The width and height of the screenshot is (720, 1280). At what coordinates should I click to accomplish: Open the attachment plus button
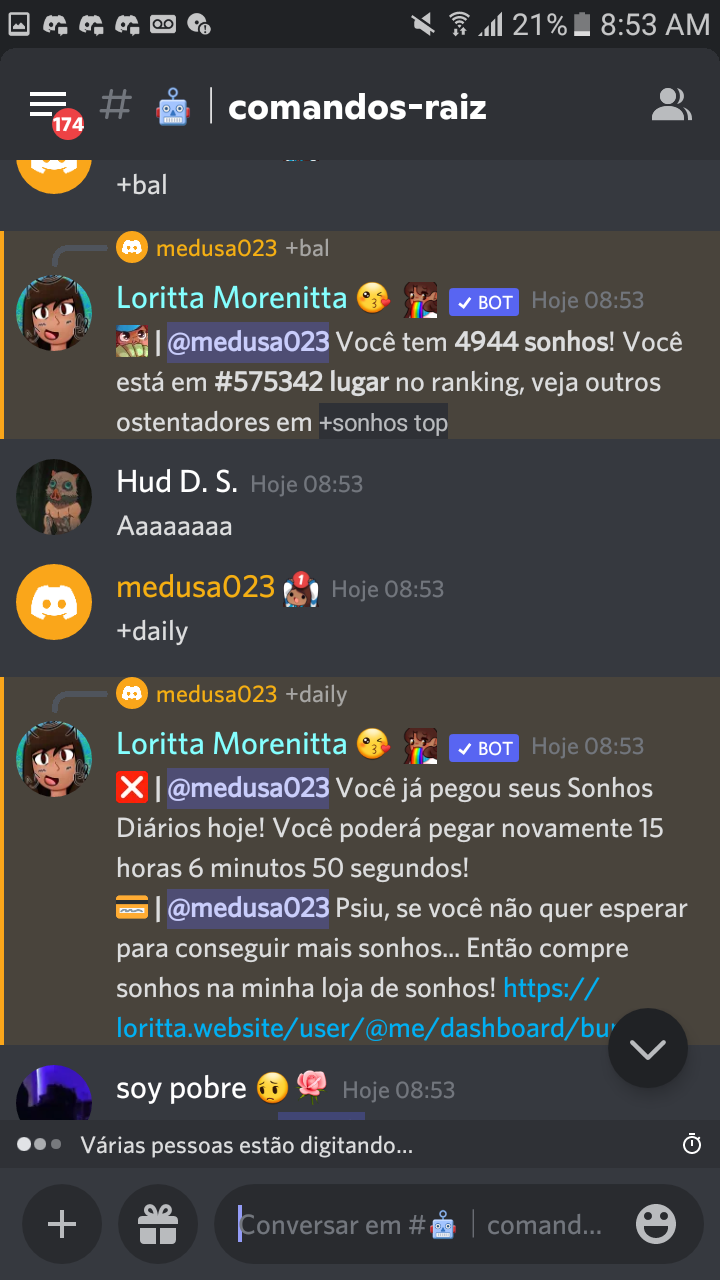click(62, 1224)
